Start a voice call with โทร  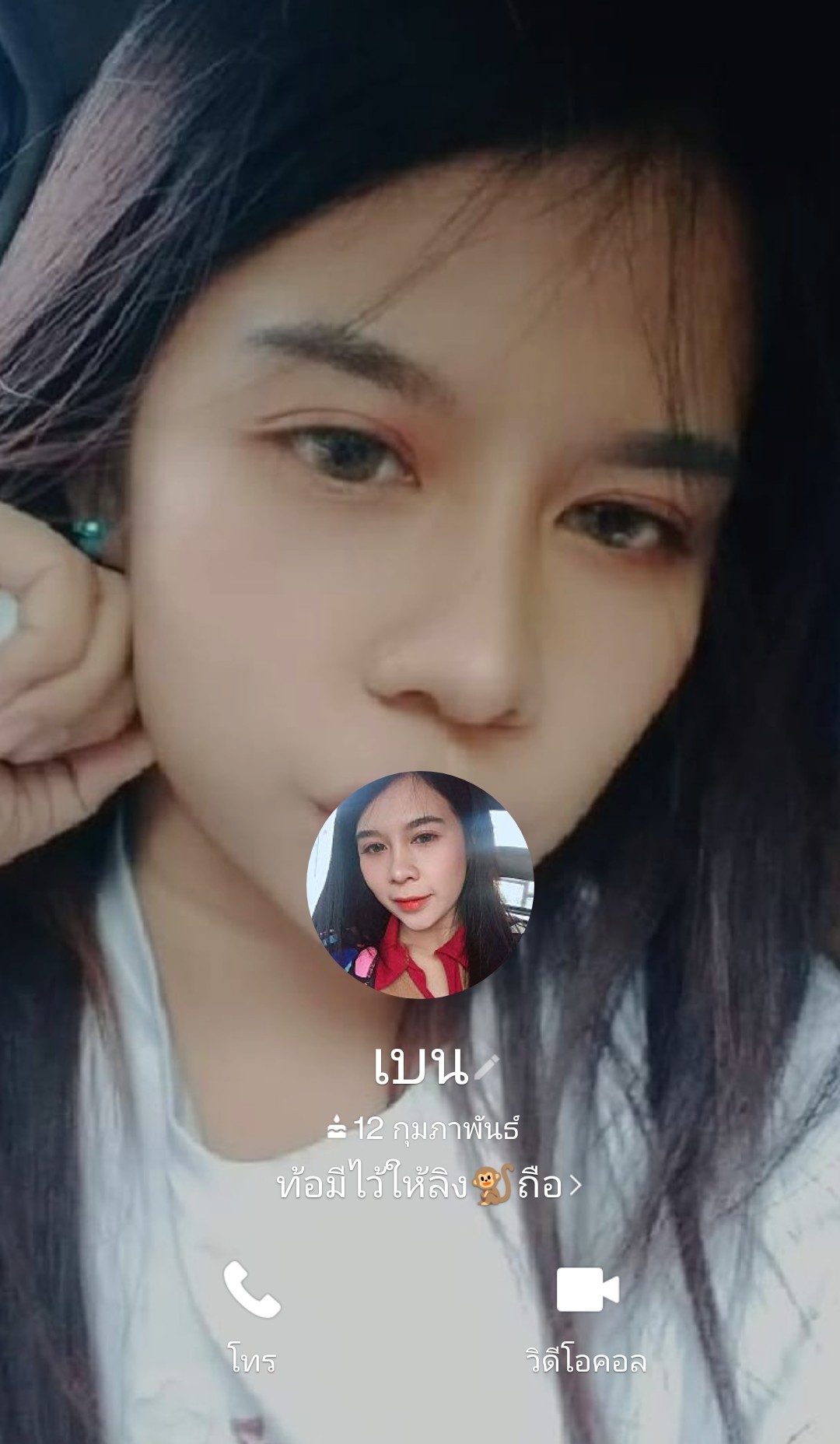(252, 1316)
